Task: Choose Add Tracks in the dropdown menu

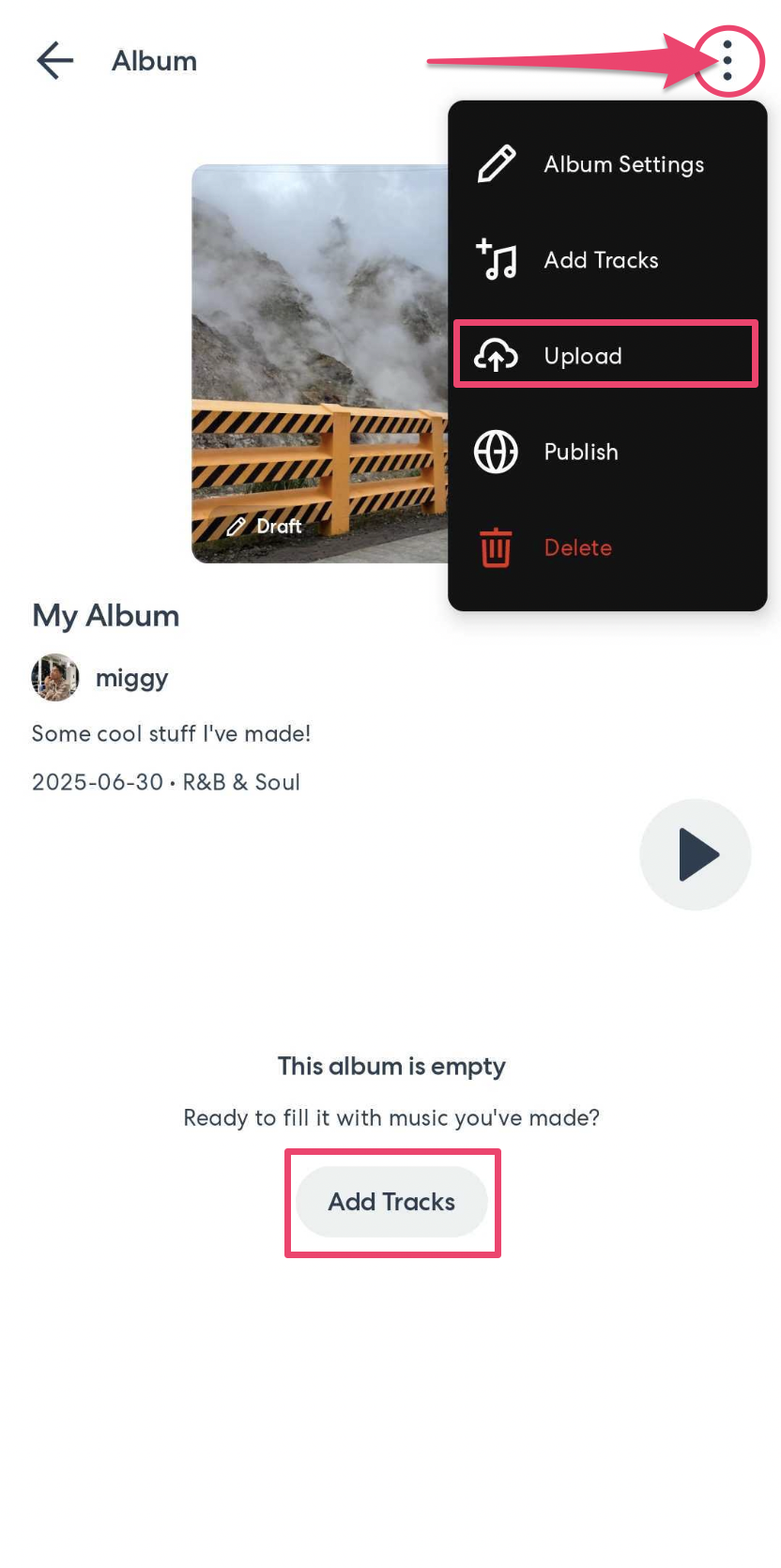Action: 606,260
